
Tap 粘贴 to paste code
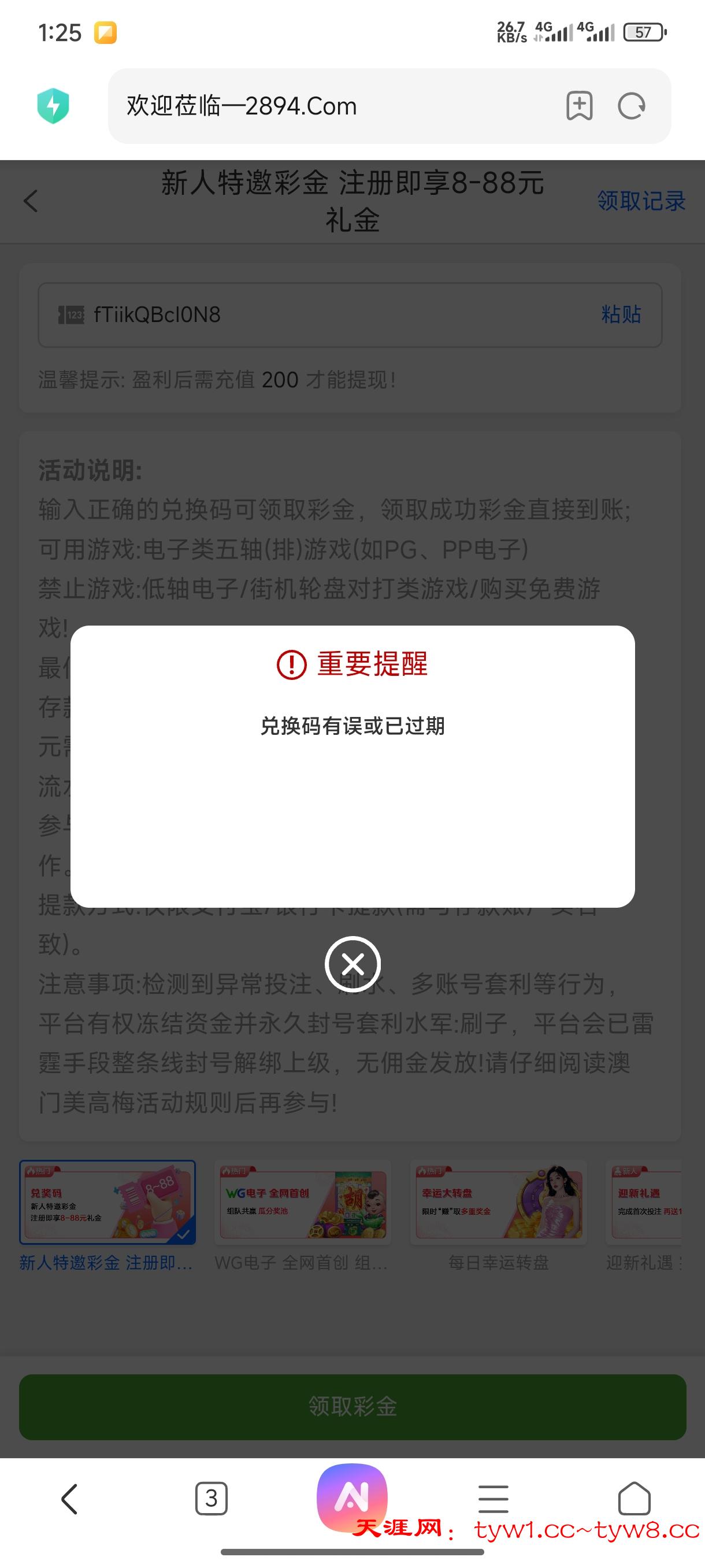tap(621, 314)
